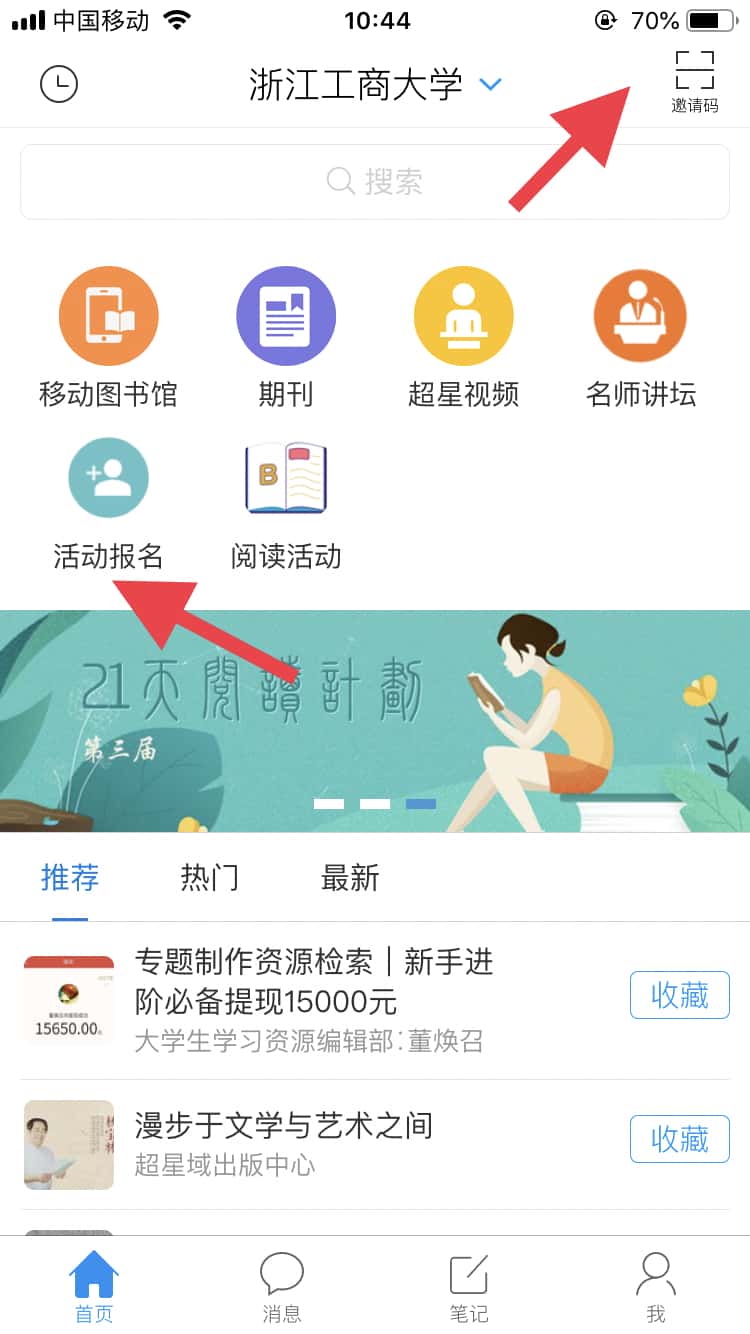This screenshot has height=1334, width=750.
Task: Open 移动图书馆
Action: click(x=109, y=336)
